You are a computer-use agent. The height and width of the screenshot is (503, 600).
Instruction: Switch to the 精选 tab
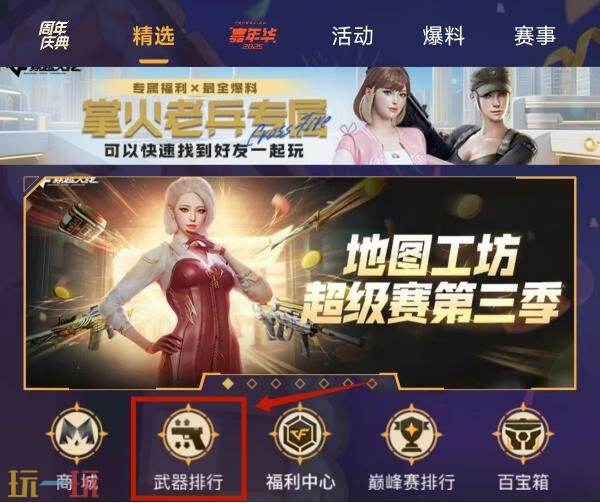(153, 36)
